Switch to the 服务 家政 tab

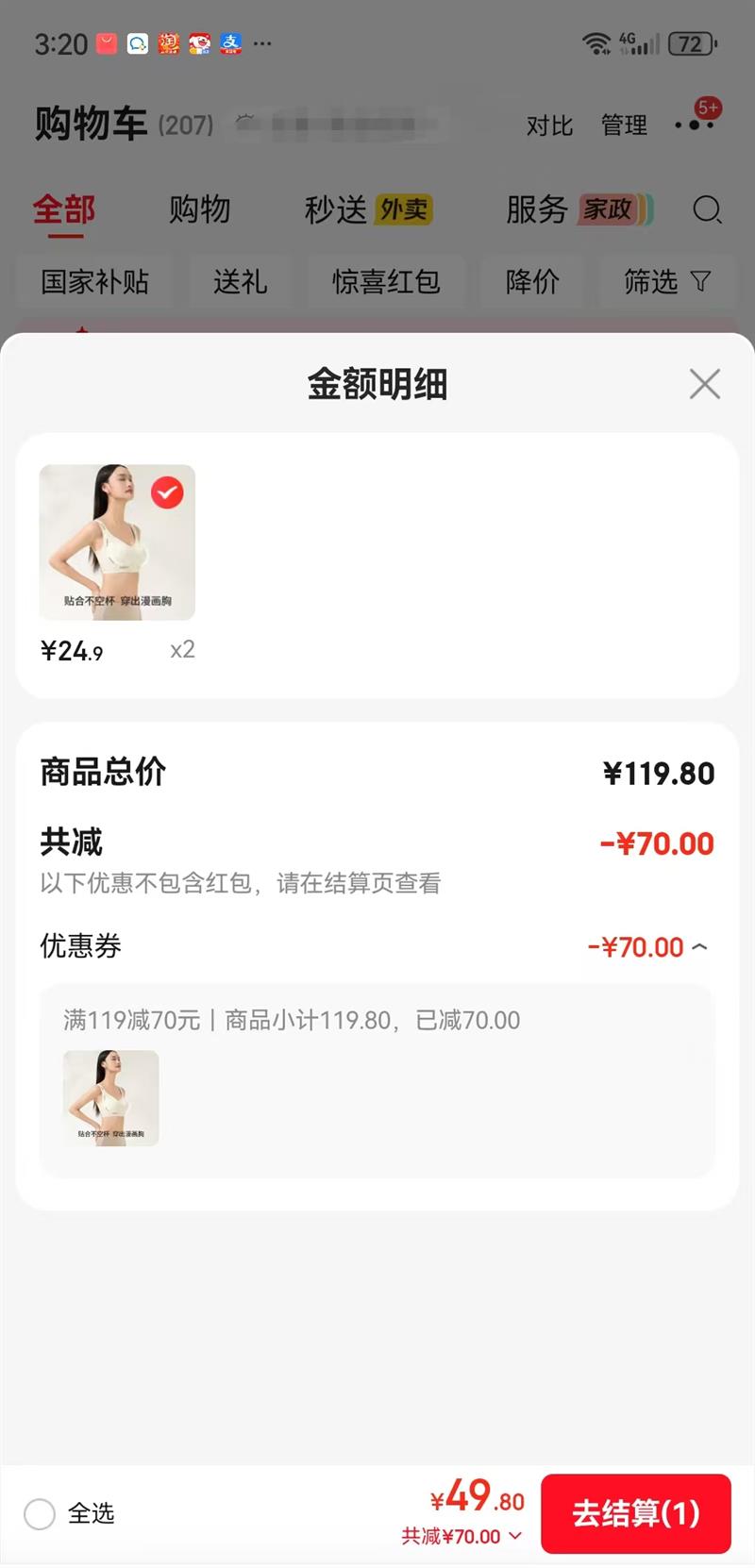(579, 209)
